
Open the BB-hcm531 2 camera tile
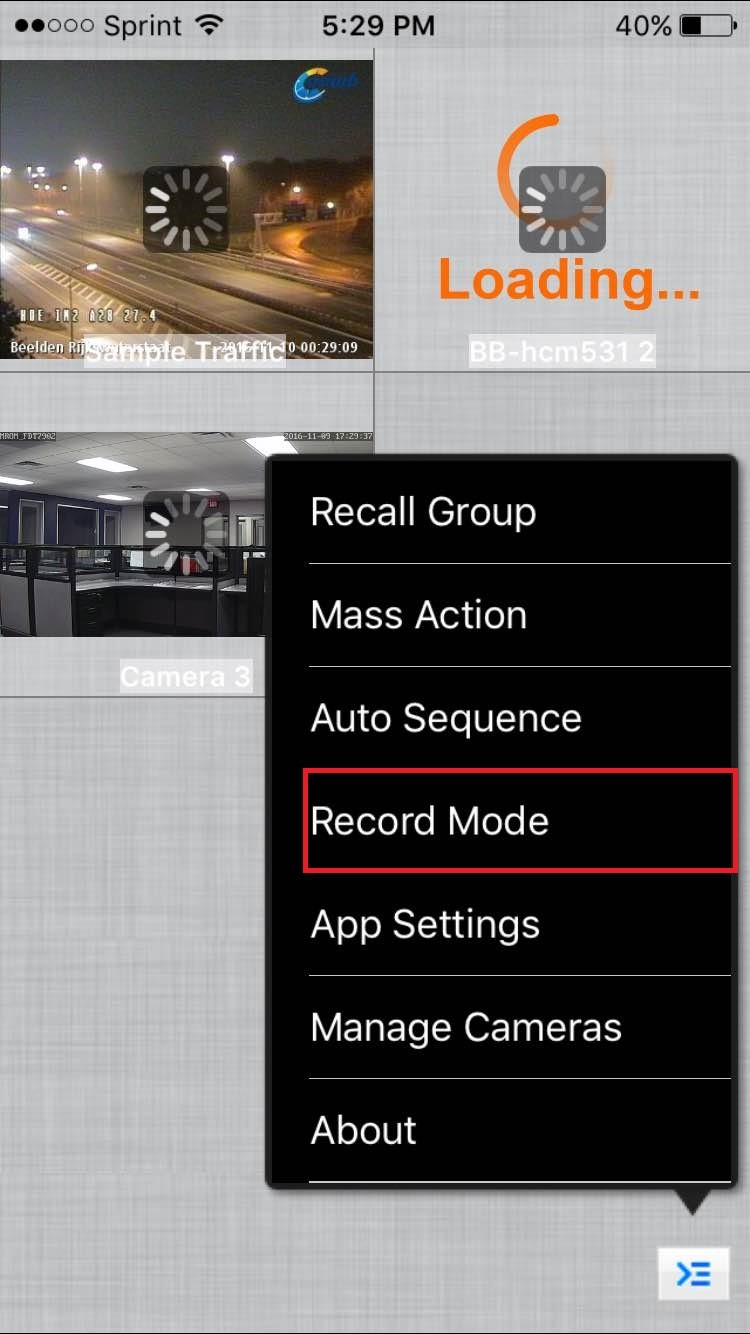point(562,210)
